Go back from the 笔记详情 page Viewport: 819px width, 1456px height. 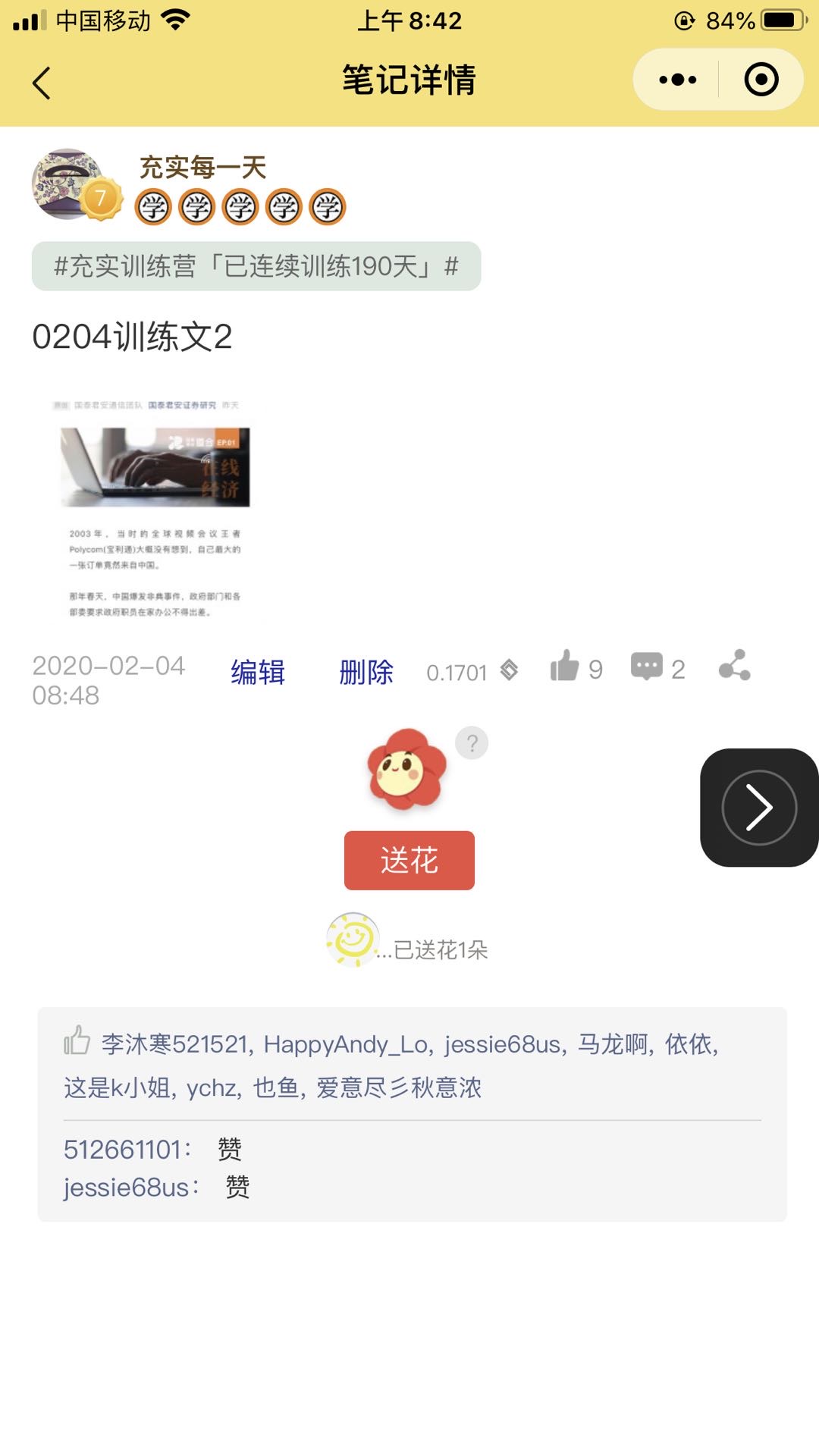(42, 82)
